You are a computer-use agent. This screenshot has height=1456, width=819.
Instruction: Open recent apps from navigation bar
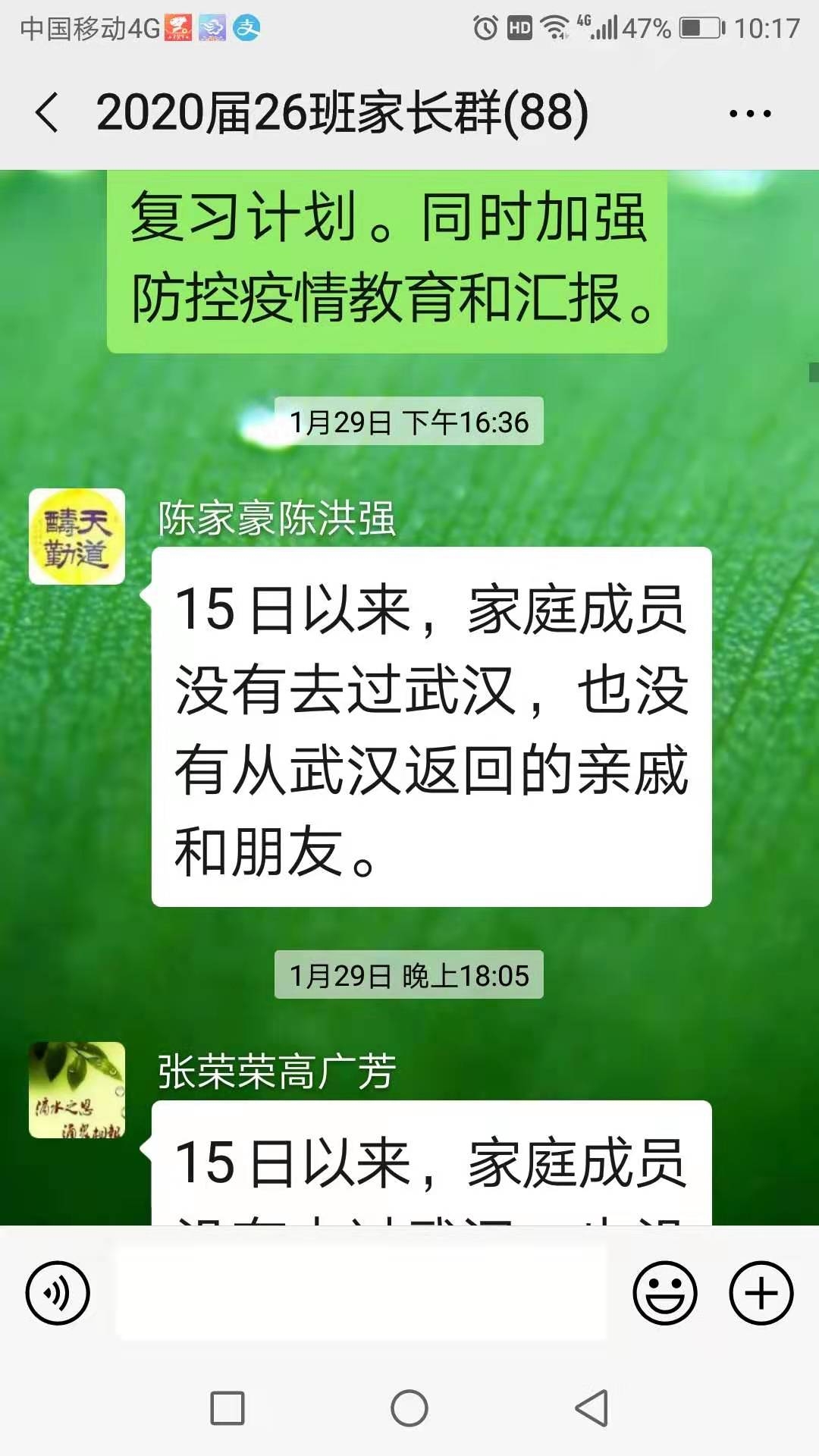pyautogui.click(x=227, y=1408)
